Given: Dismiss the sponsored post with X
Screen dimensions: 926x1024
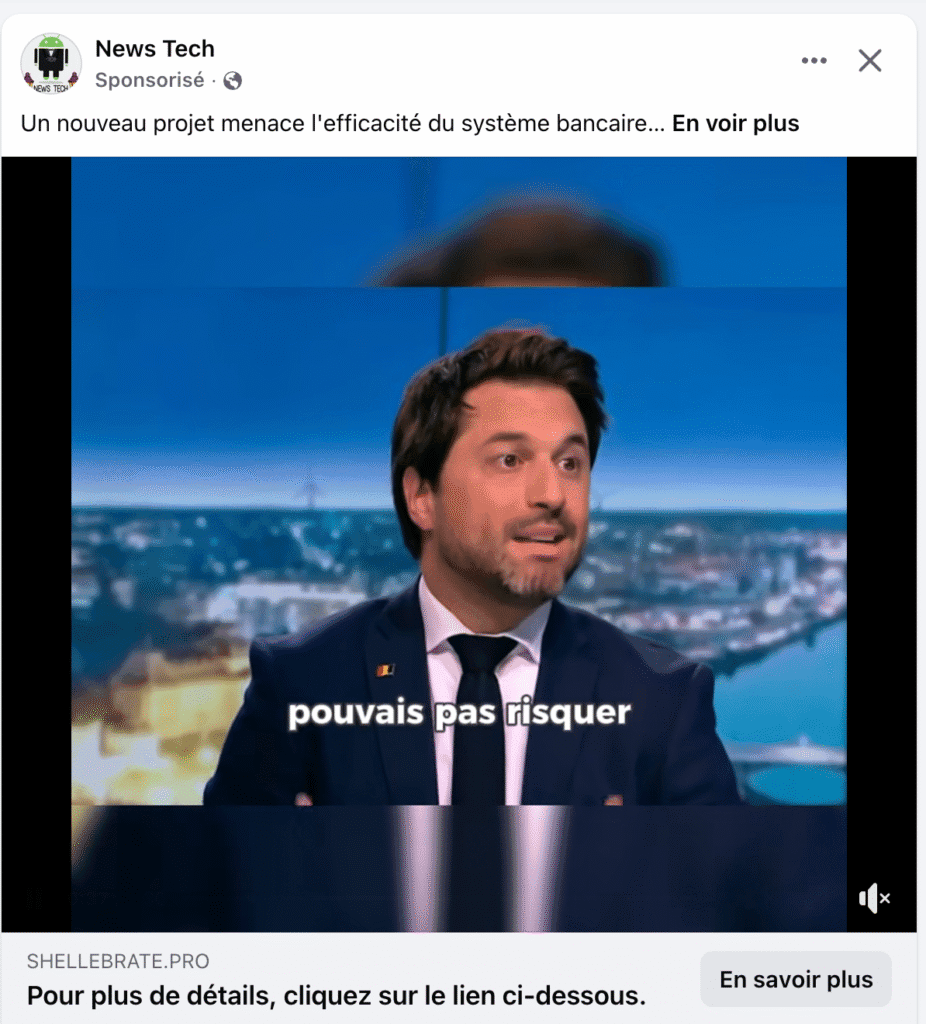Looking at the screenshot, I should (870, 61).
